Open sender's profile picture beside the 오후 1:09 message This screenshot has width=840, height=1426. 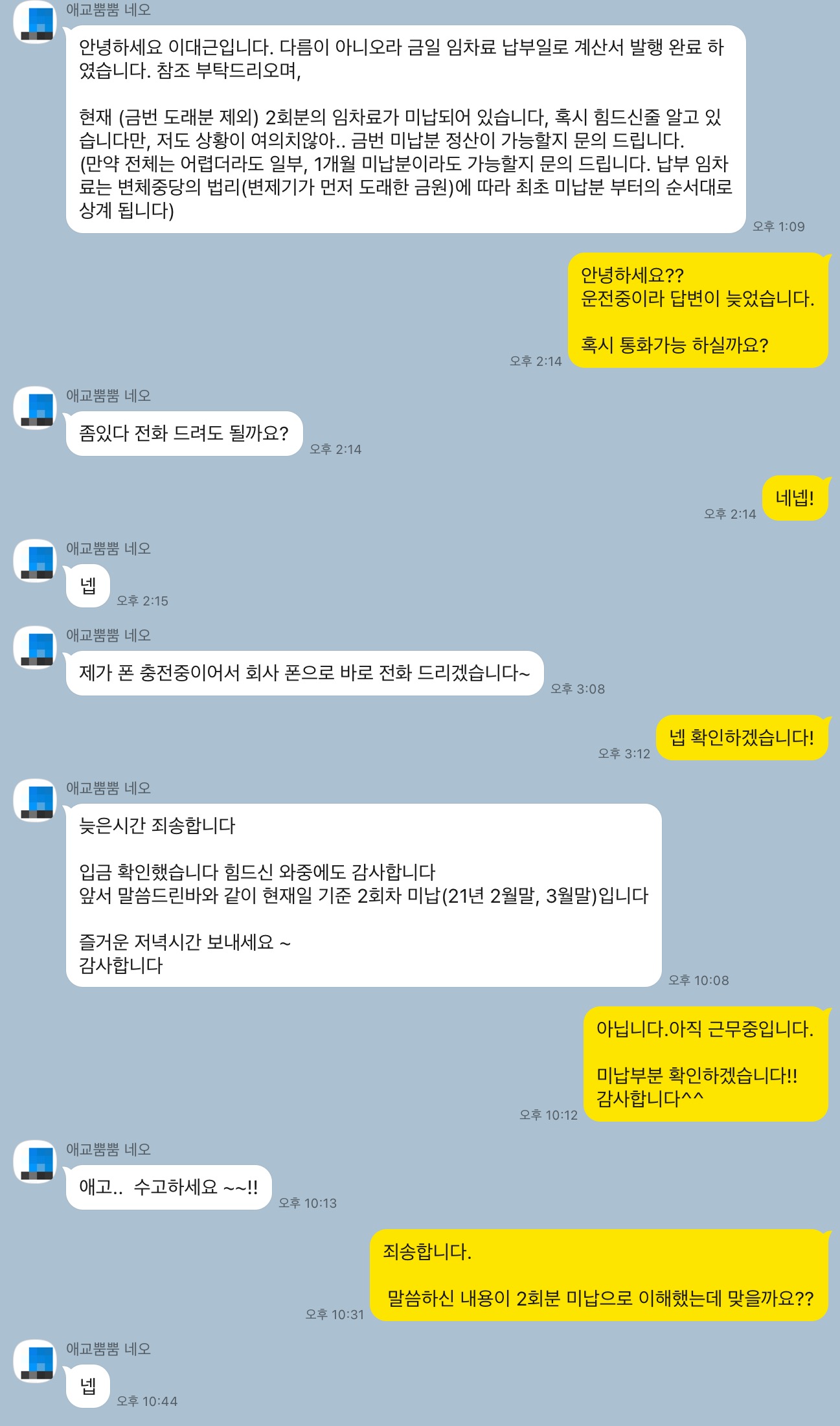pos(35,22)
